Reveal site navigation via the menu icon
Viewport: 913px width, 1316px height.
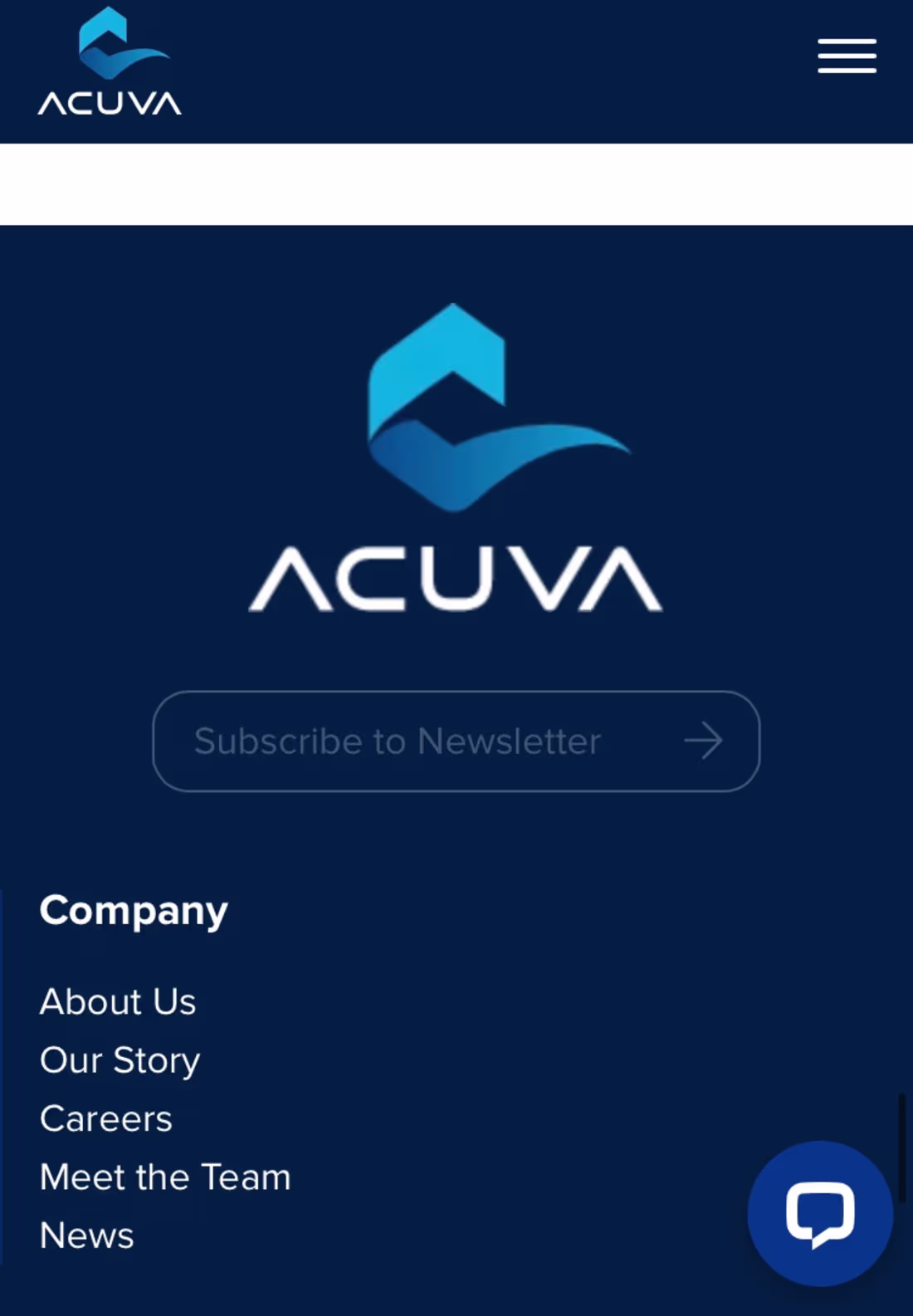tap(847, 56)
